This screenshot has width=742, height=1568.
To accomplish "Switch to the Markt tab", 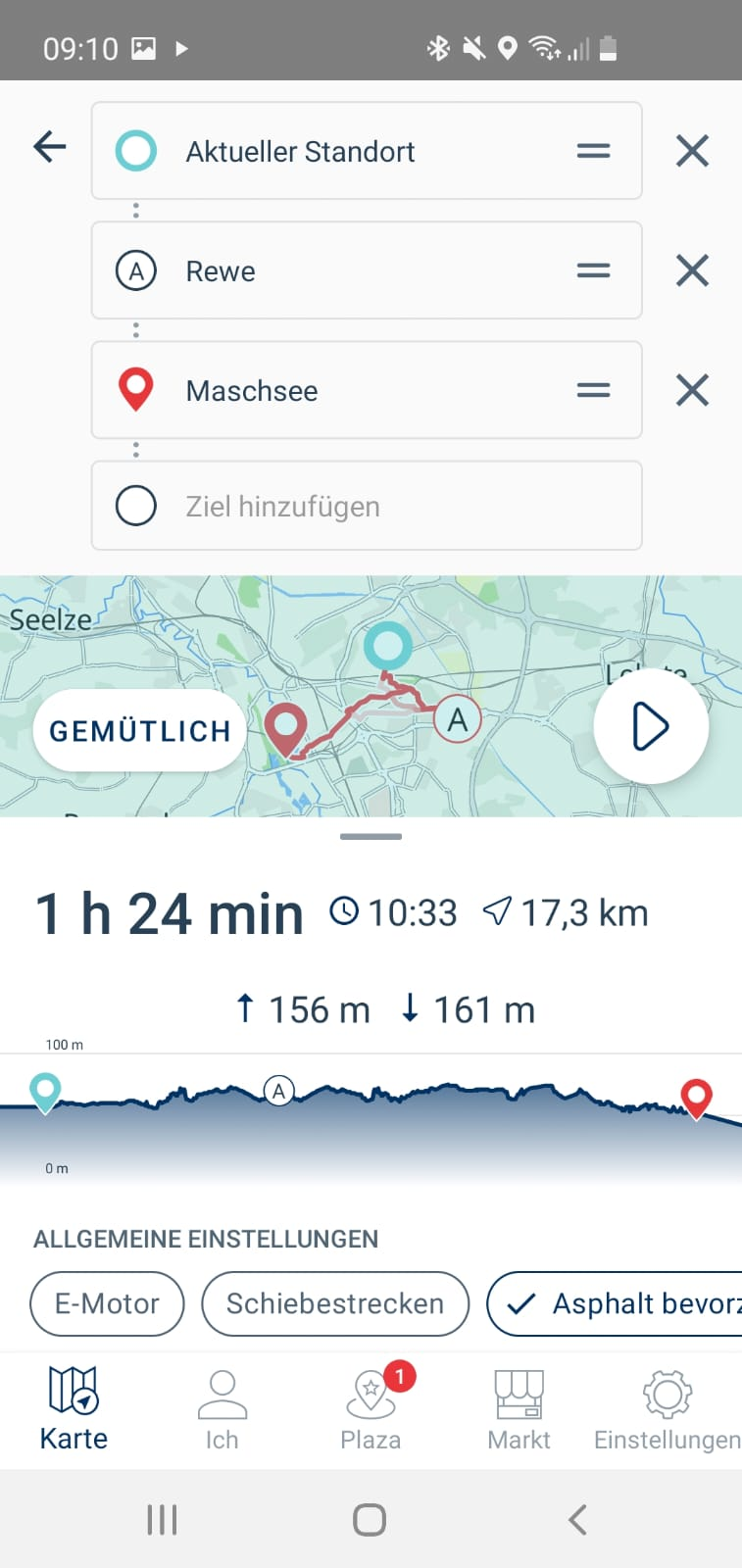I will coord(519,1410).
